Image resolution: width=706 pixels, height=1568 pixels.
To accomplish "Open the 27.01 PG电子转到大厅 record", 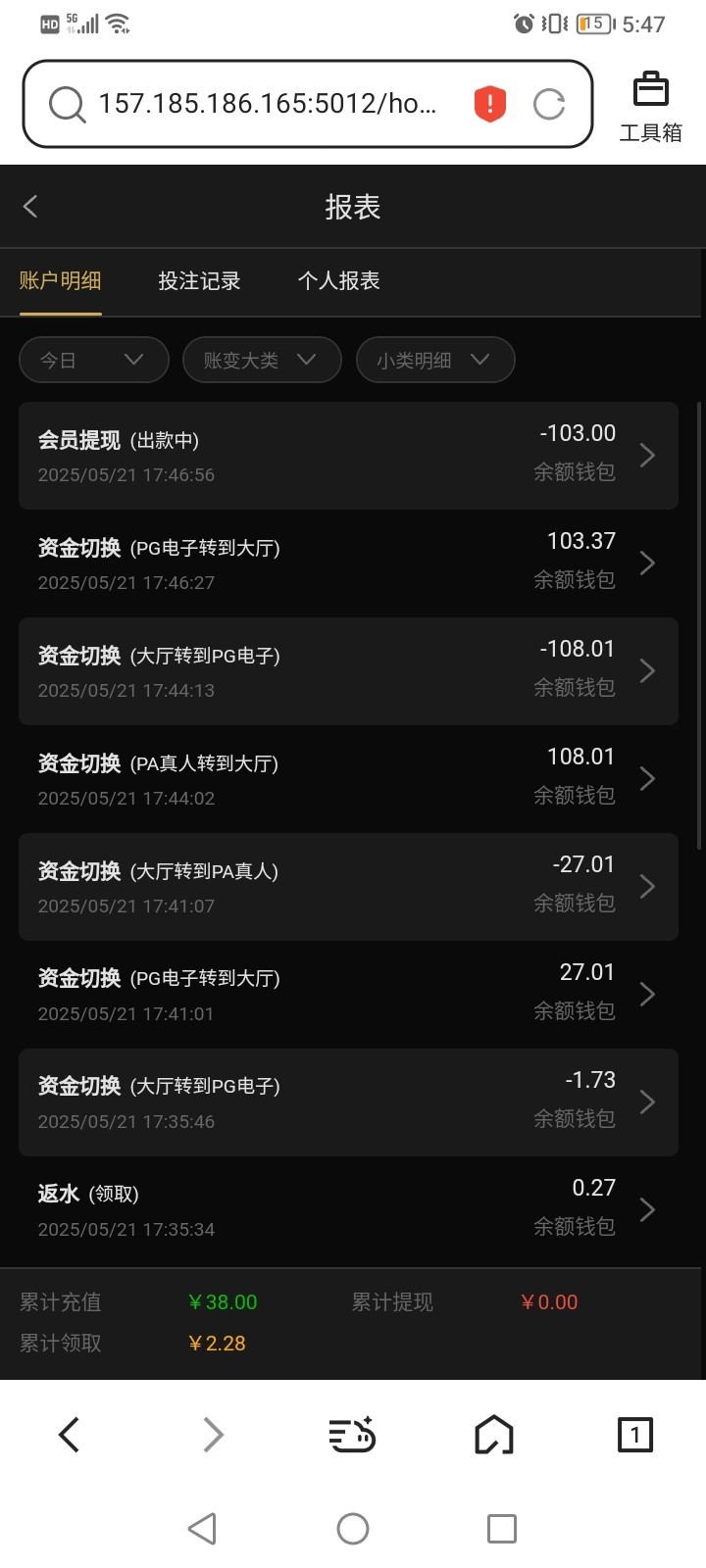I will [x=348, y=995].
